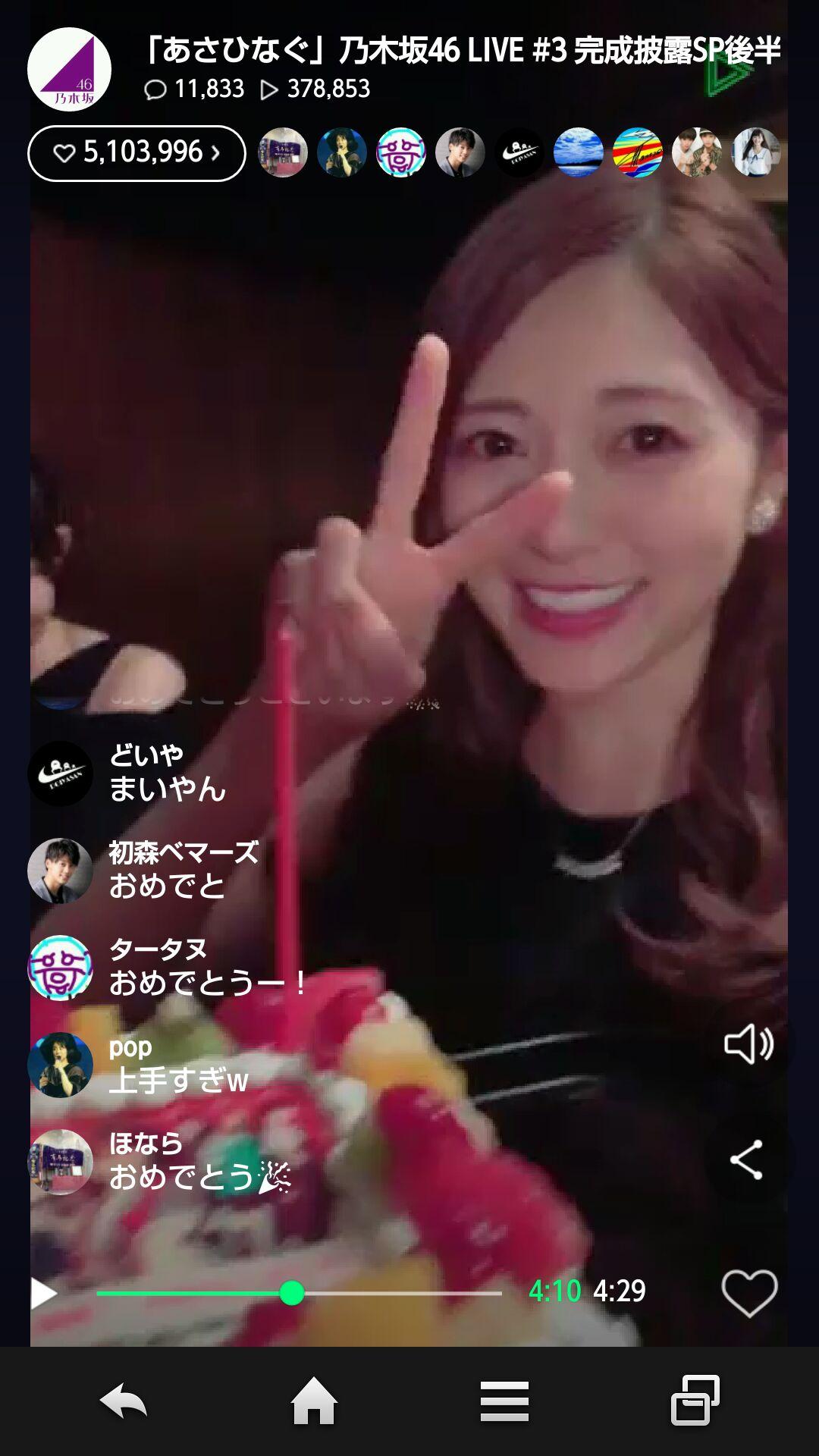Mute the video sound
The image size is (819, 1456).
coord(748,1044)
